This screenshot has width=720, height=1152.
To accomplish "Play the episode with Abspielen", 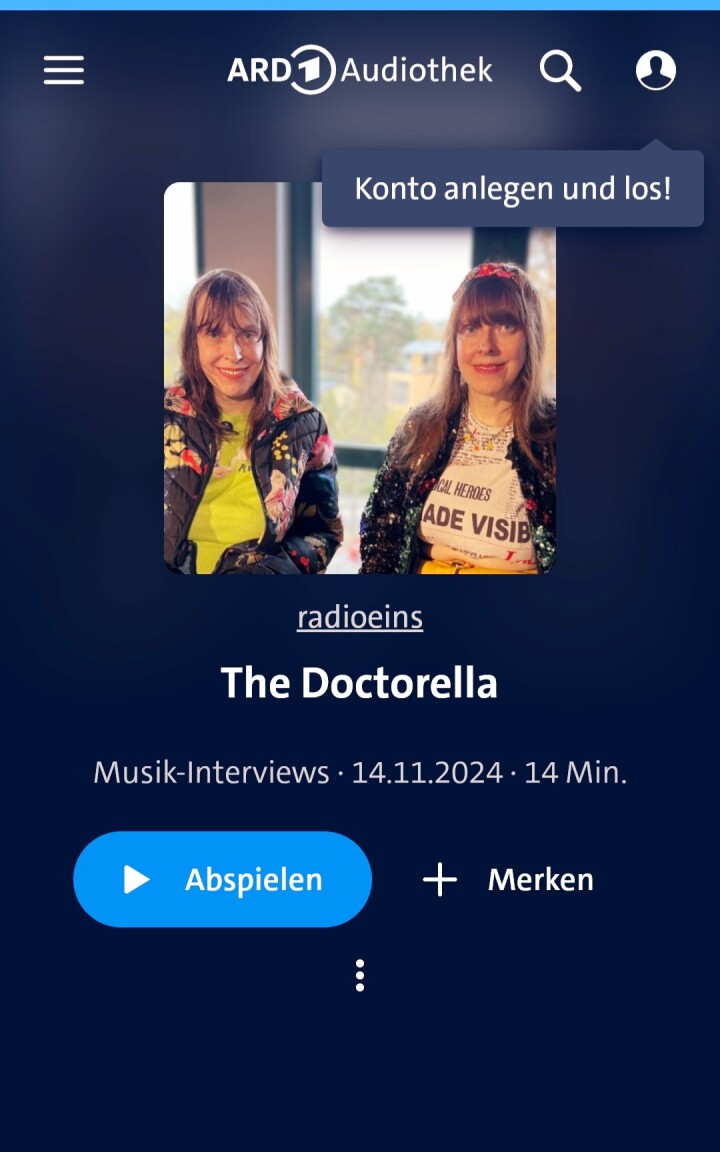I will click(x=223, y=879).
